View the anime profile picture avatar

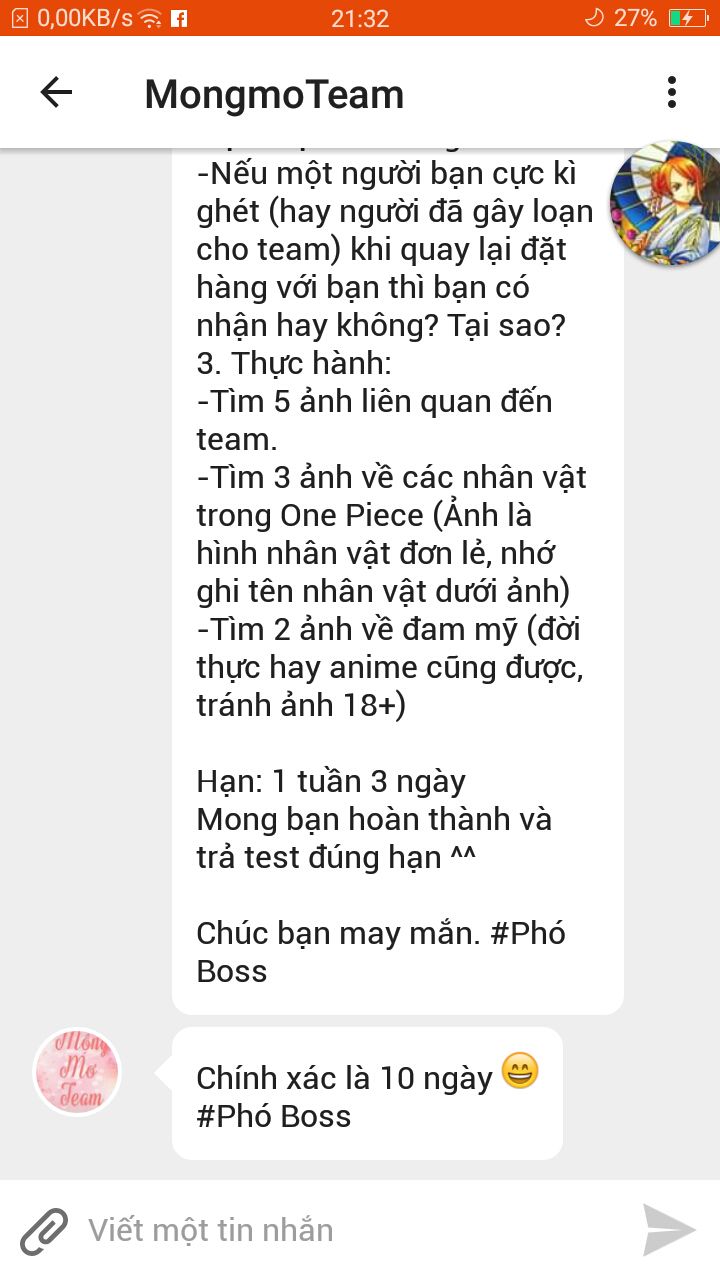click(x=666, y=203)
